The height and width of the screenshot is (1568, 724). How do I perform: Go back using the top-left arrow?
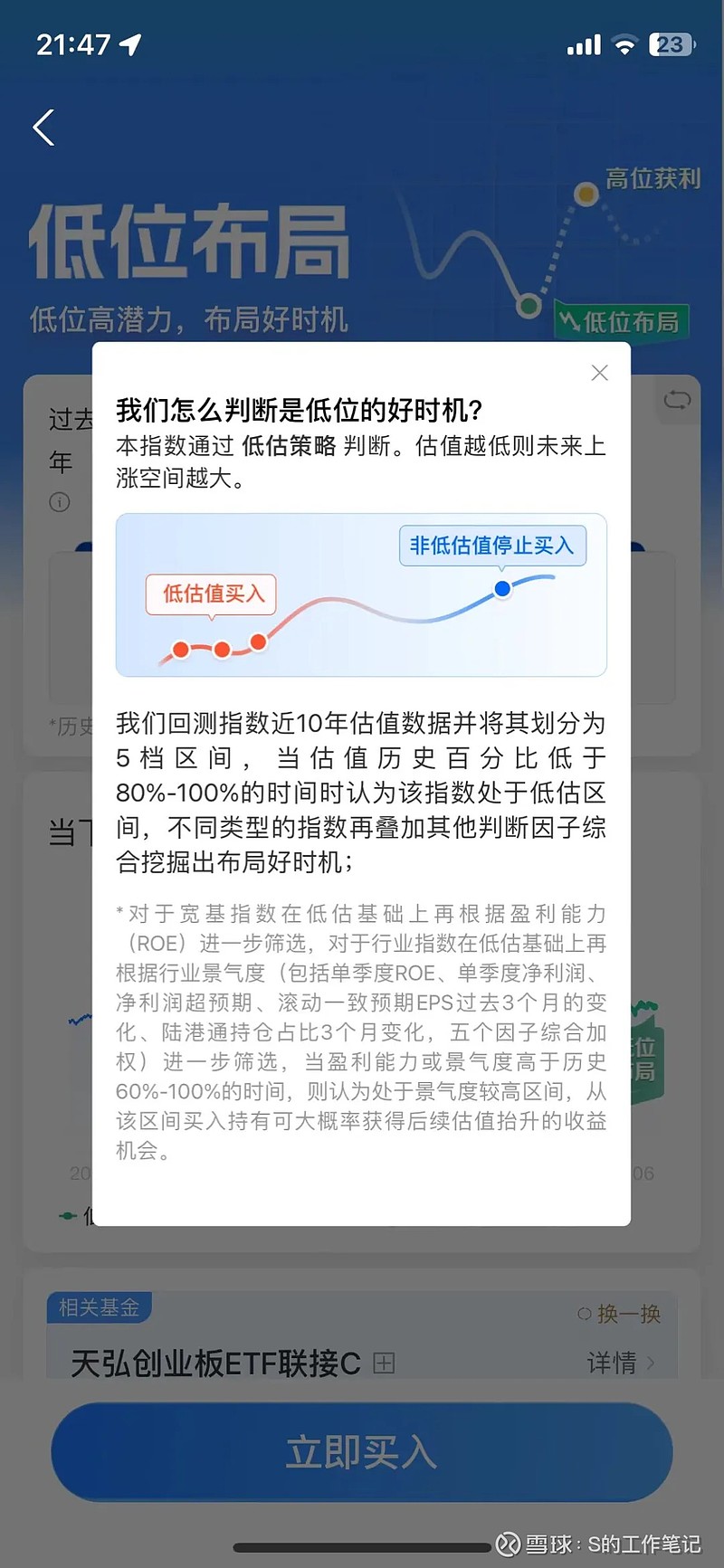click(x=43, y=128)
